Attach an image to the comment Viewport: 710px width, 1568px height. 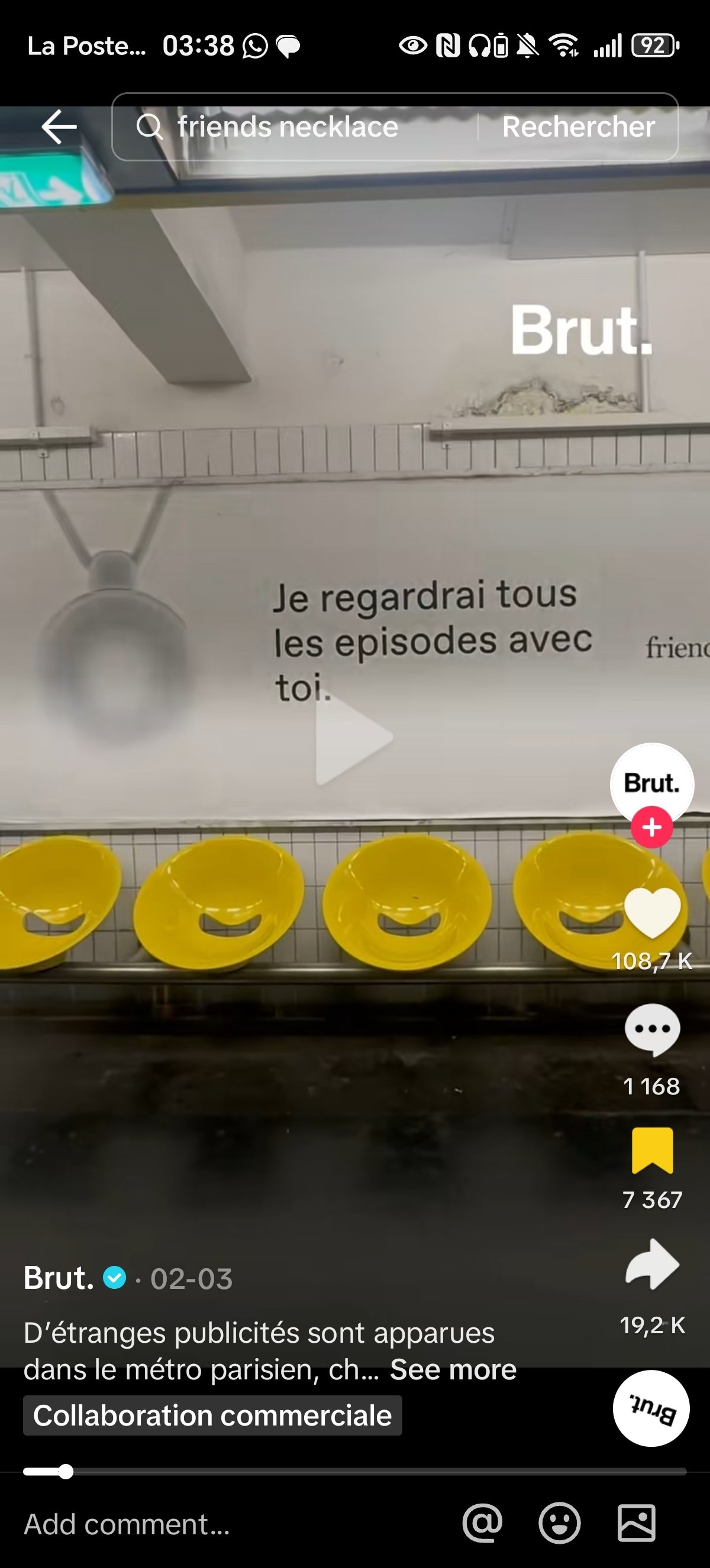(636, 1524)
